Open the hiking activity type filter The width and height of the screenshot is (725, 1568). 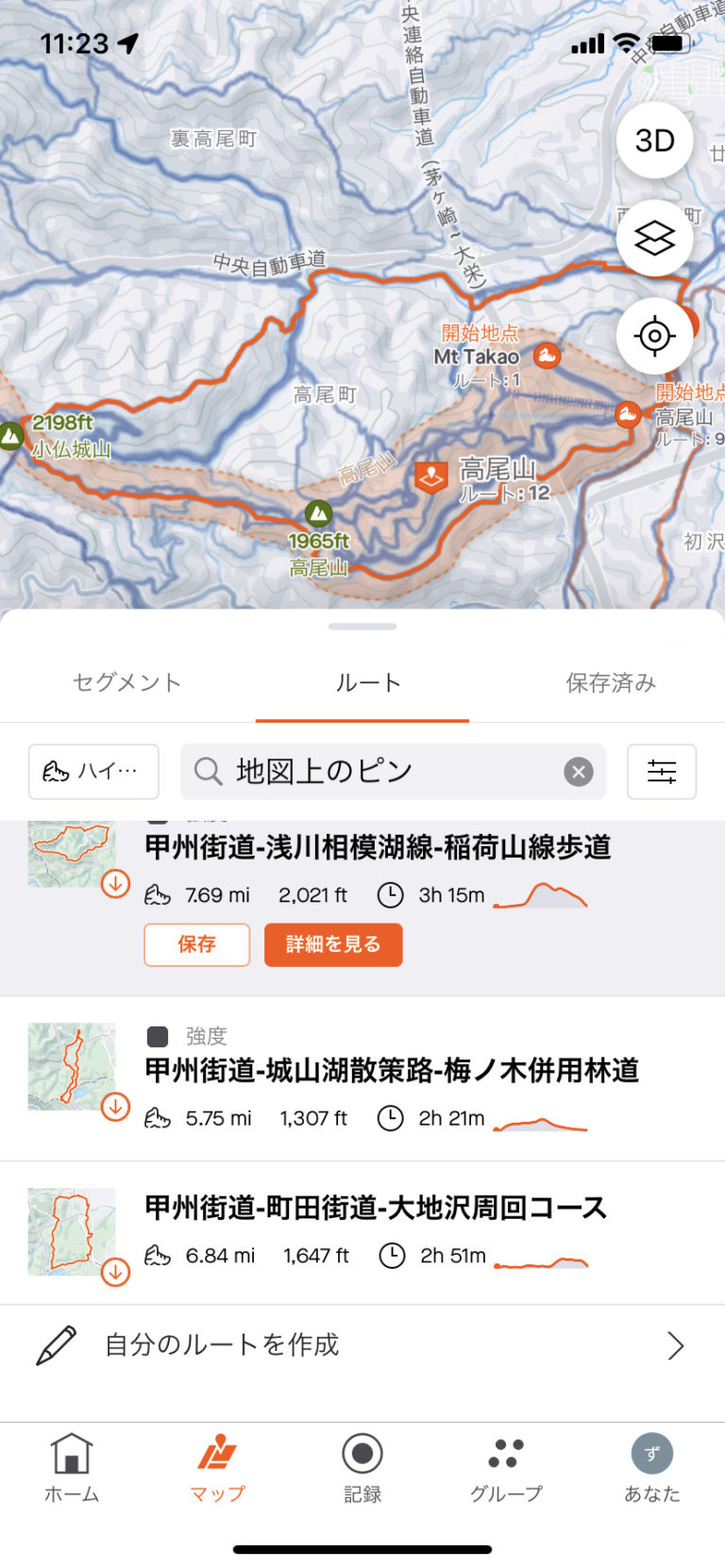(x=93, y=772)
